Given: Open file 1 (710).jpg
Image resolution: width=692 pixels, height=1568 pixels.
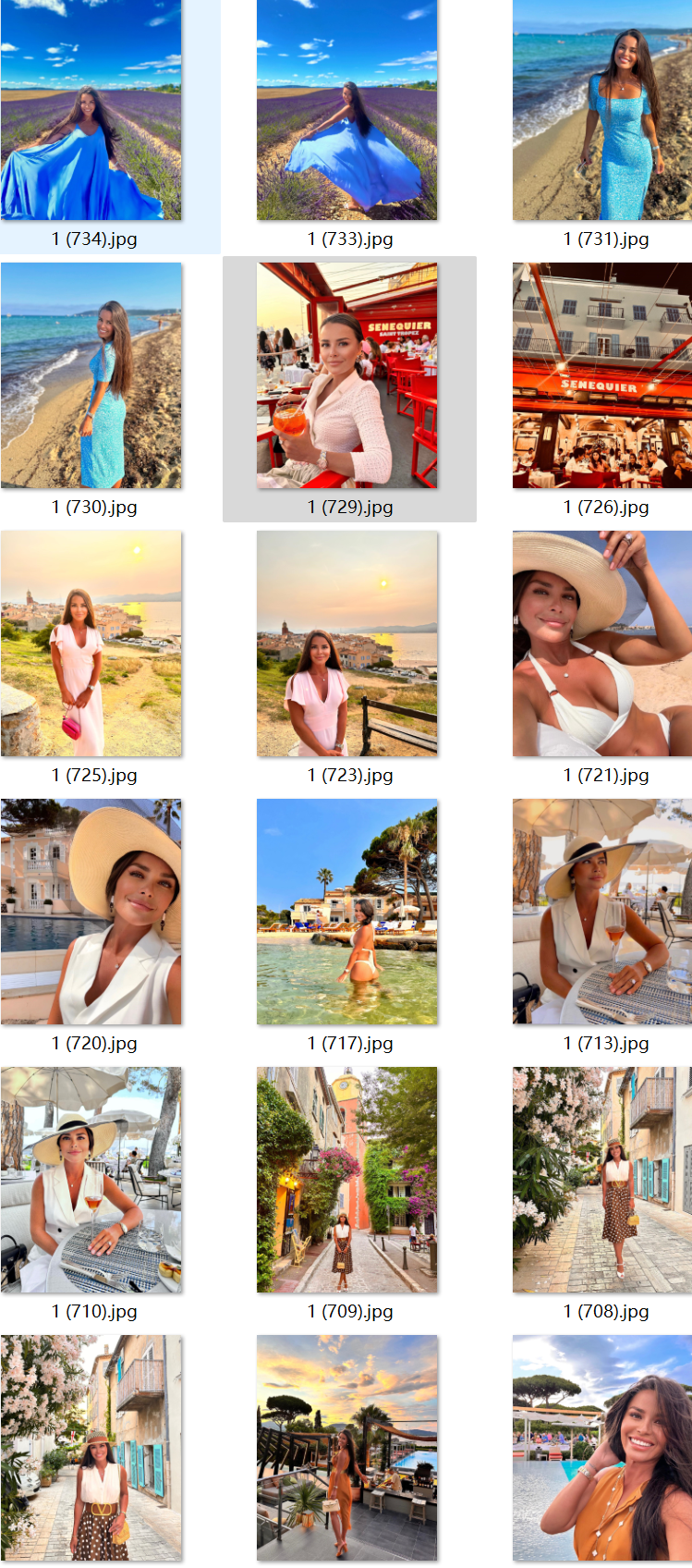Looking at the screenshot, I should (91, 1179).
